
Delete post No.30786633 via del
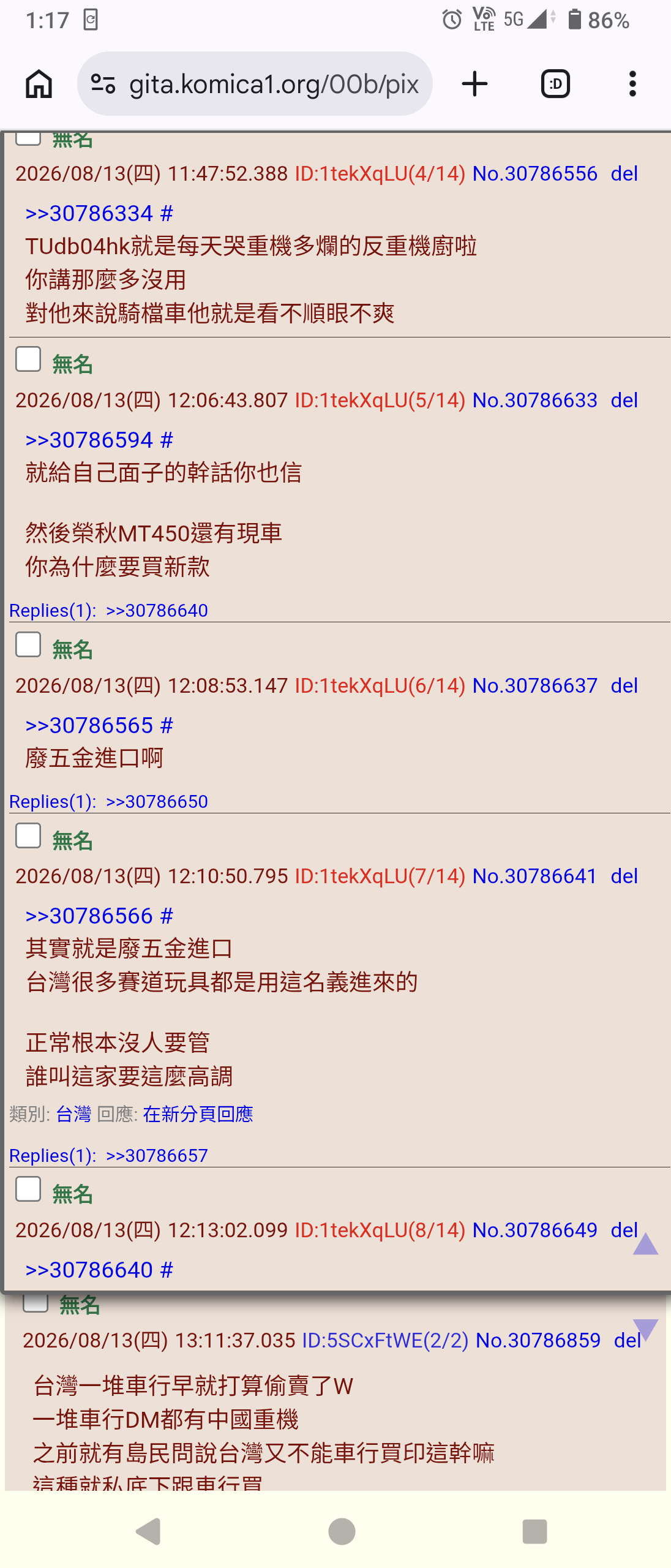[624, 401]
